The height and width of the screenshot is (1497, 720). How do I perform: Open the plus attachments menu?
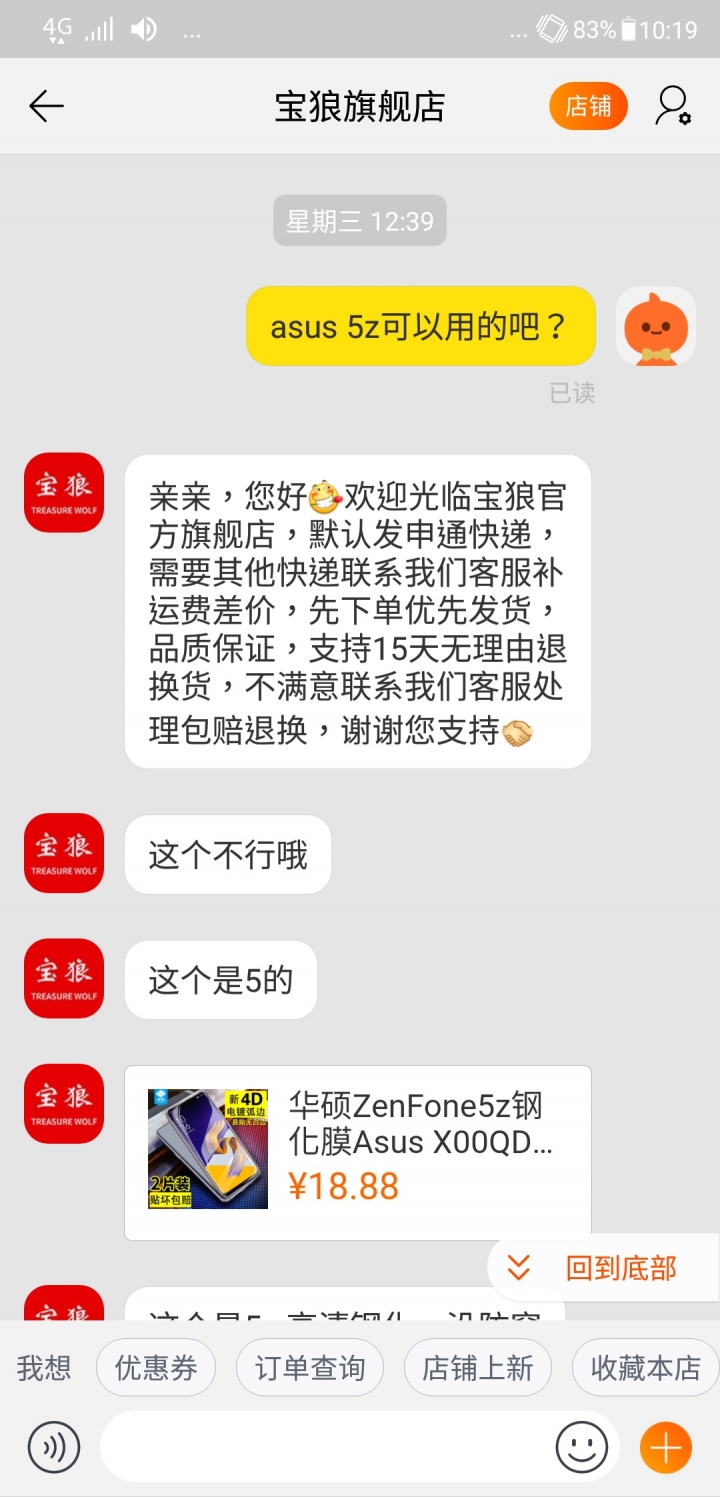[666, 1446]
